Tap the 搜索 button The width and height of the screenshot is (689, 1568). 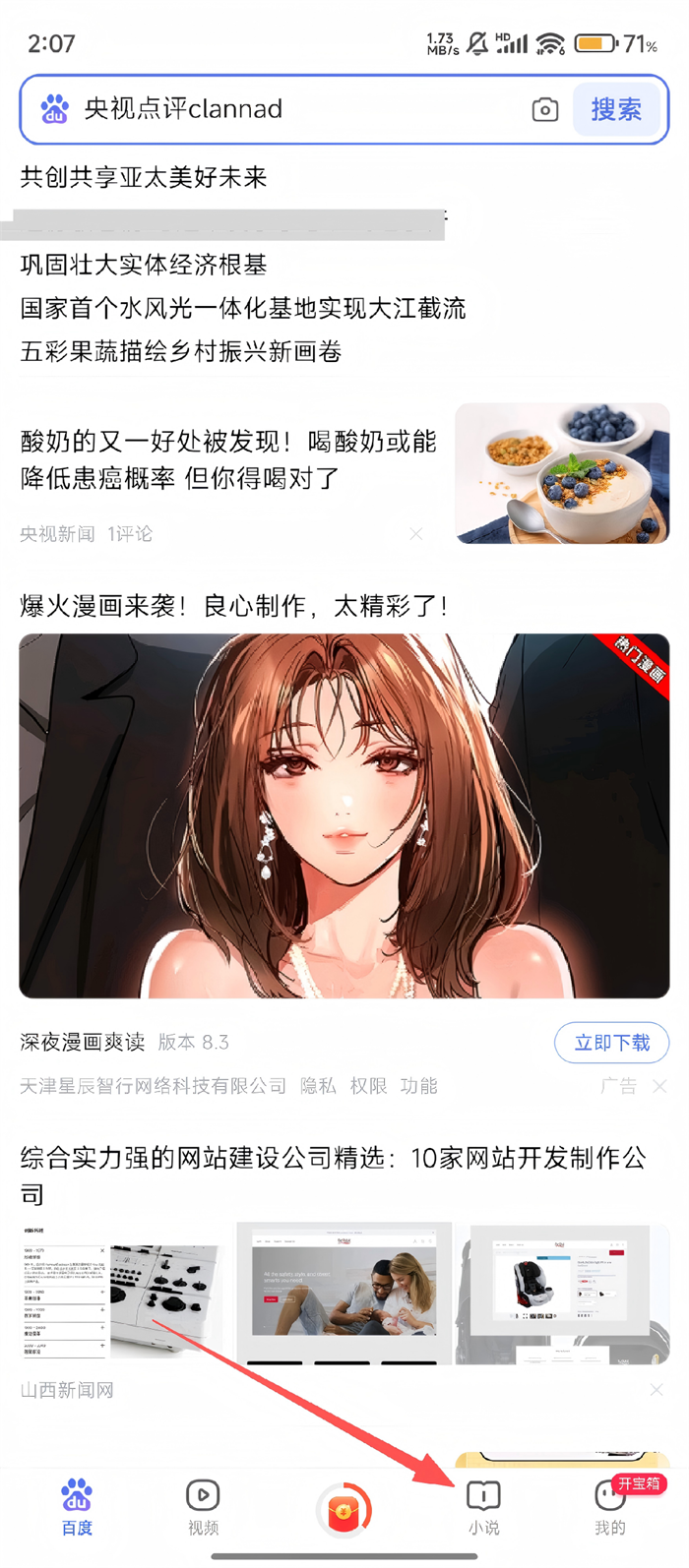[616, 109]
